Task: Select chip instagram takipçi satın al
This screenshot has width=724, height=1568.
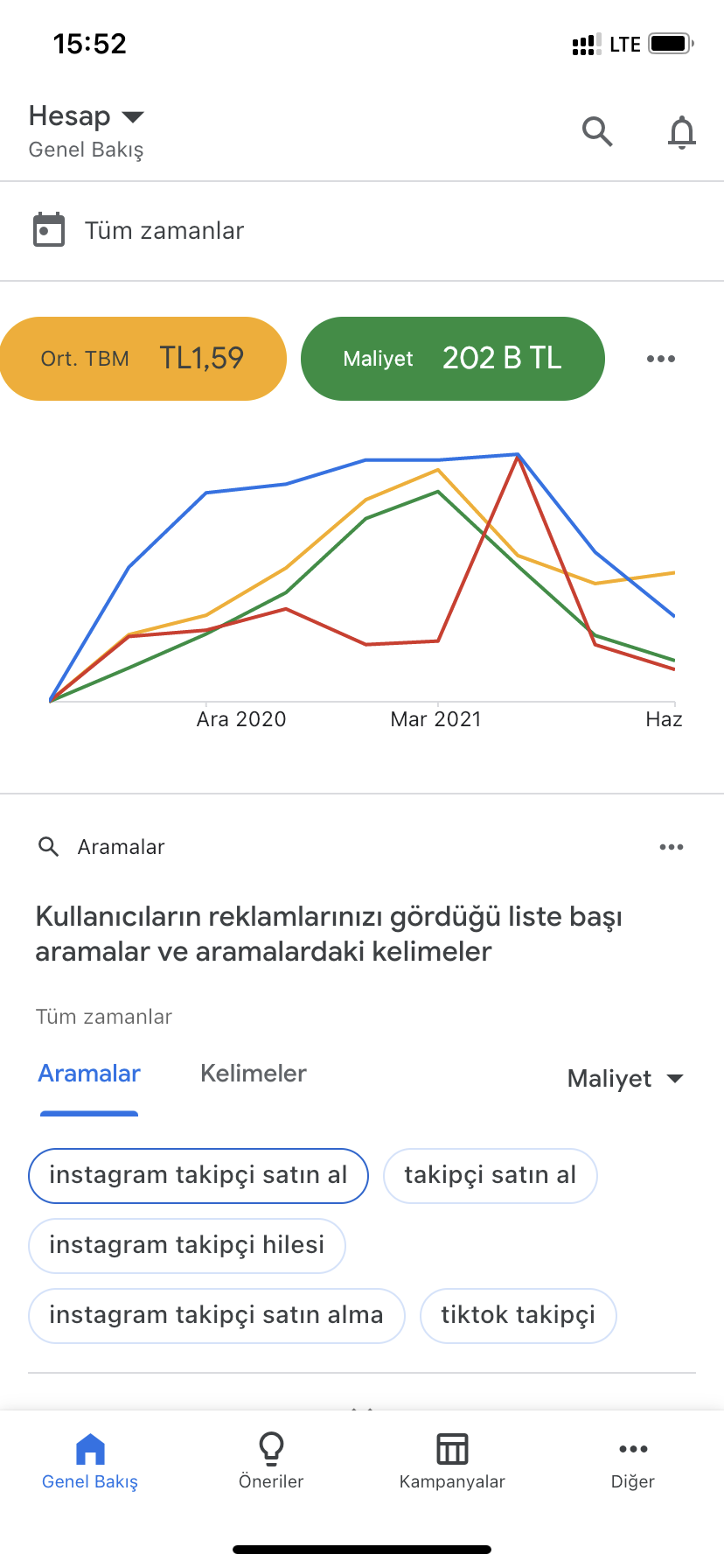Action: point(198,1175)
